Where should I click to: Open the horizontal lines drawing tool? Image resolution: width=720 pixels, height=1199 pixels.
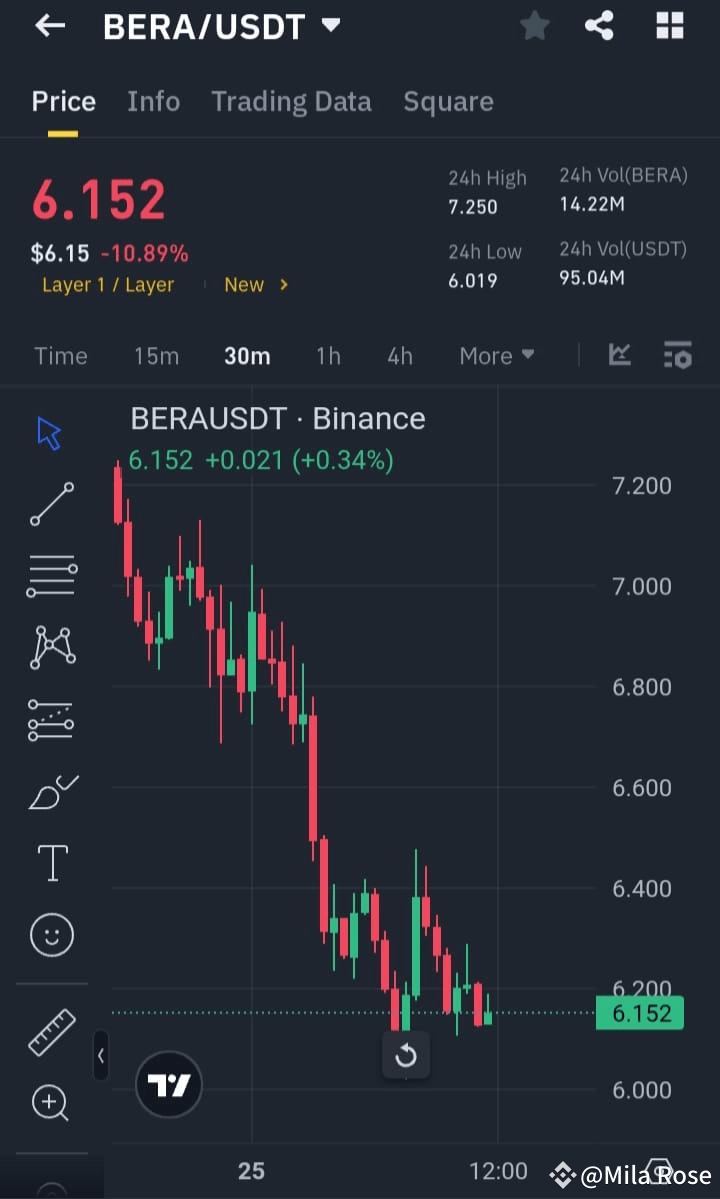(x=50, y=575)
